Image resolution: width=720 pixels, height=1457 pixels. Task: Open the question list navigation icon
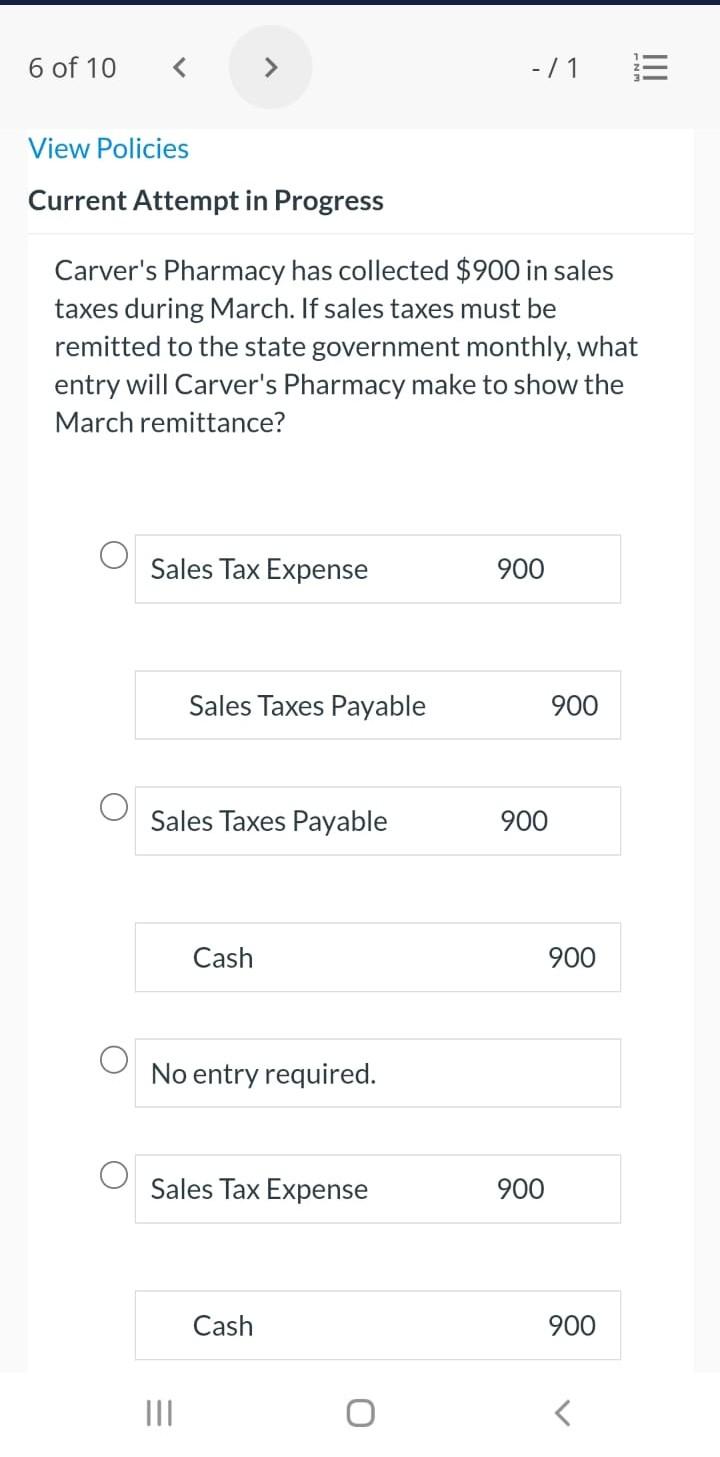click(651, 67)
